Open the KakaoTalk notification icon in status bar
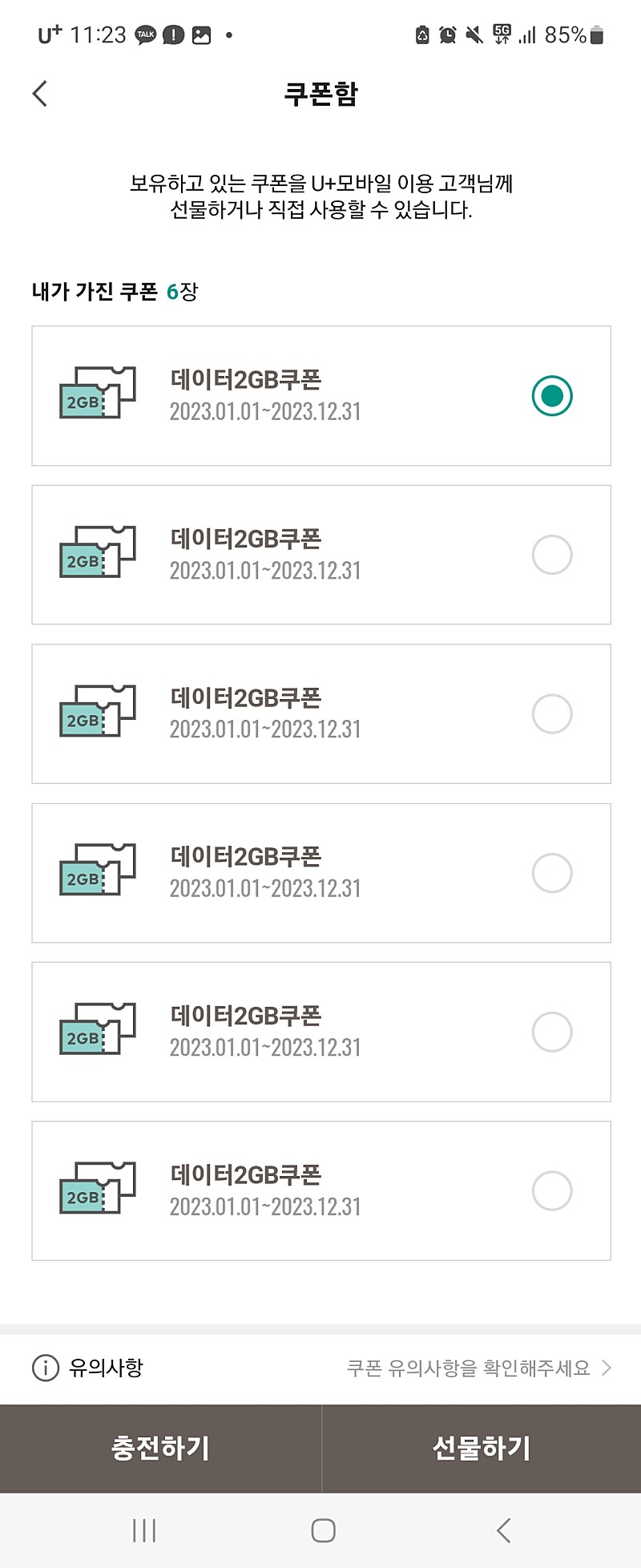 [144, 34]
